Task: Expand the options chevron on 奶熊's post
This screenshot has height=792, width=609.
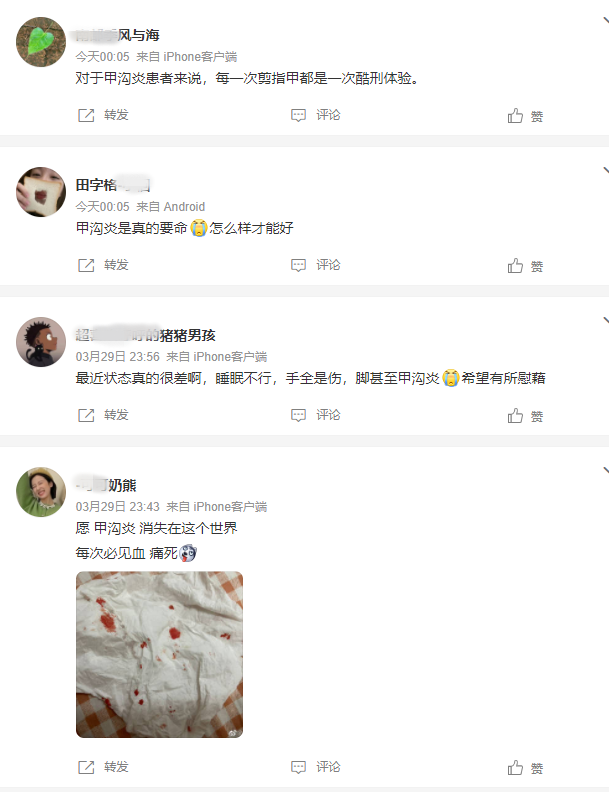Action: coord(604,470)
